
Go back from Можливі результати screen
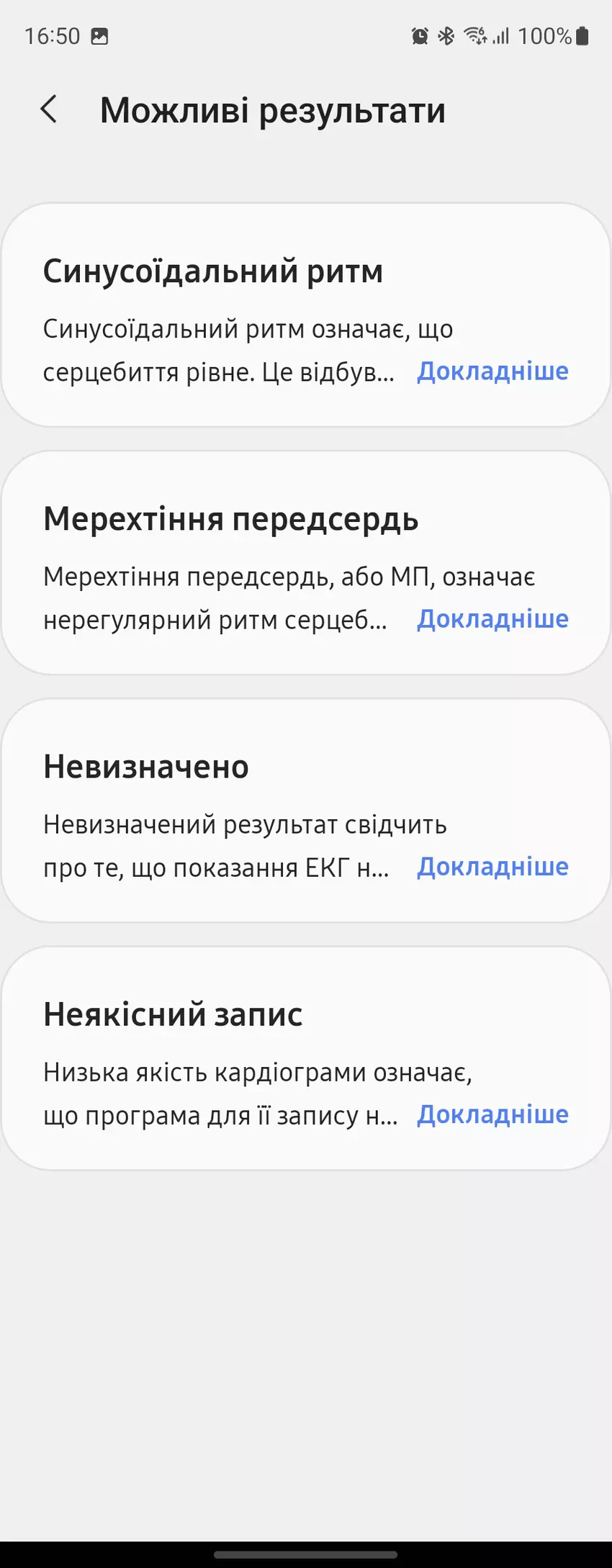pyautogui.click(x=49, y=110)
